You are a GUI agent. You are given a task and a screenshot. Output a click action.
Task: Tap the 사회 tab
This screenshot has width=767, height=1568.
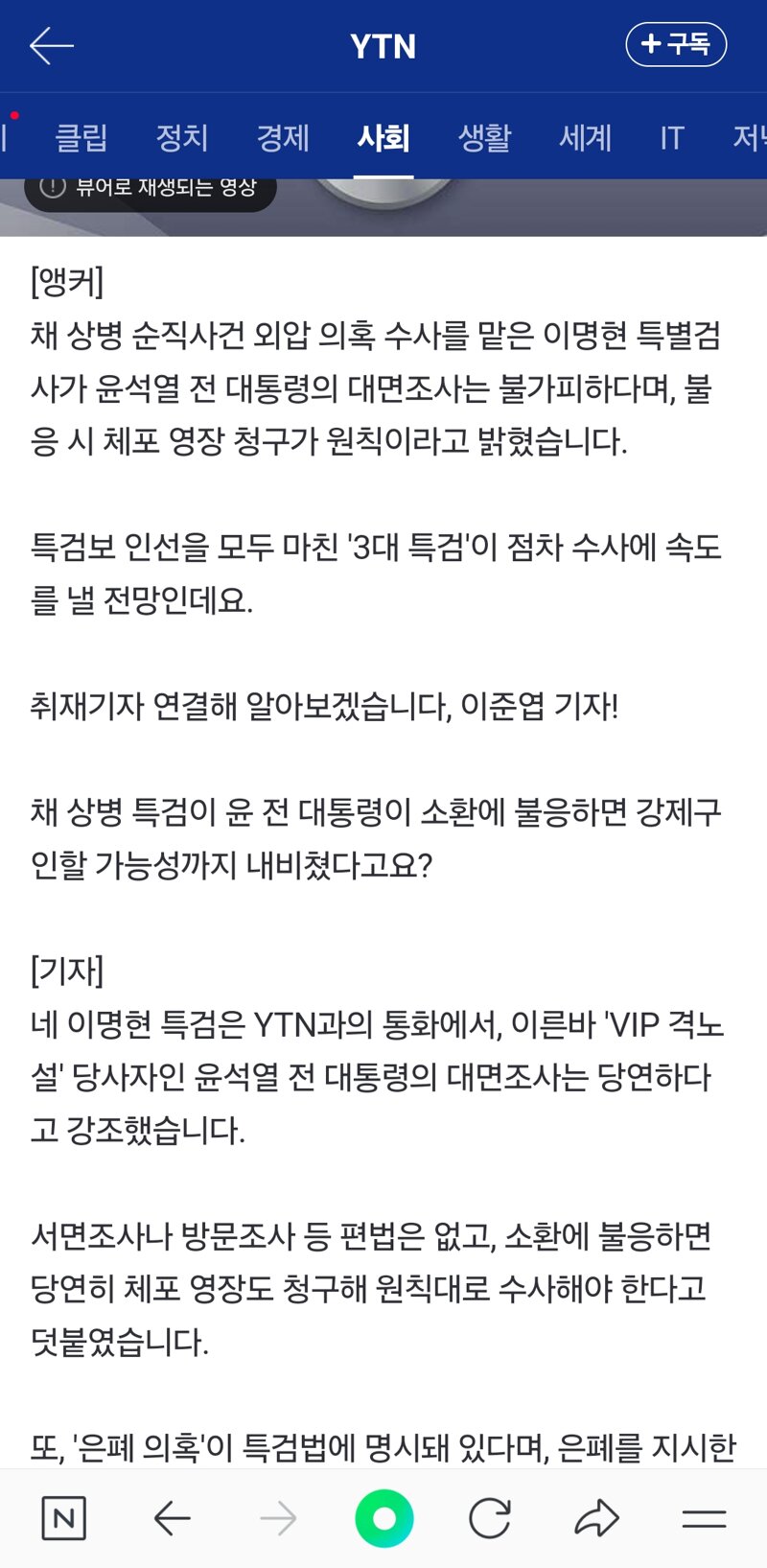(x=383, y=138)
